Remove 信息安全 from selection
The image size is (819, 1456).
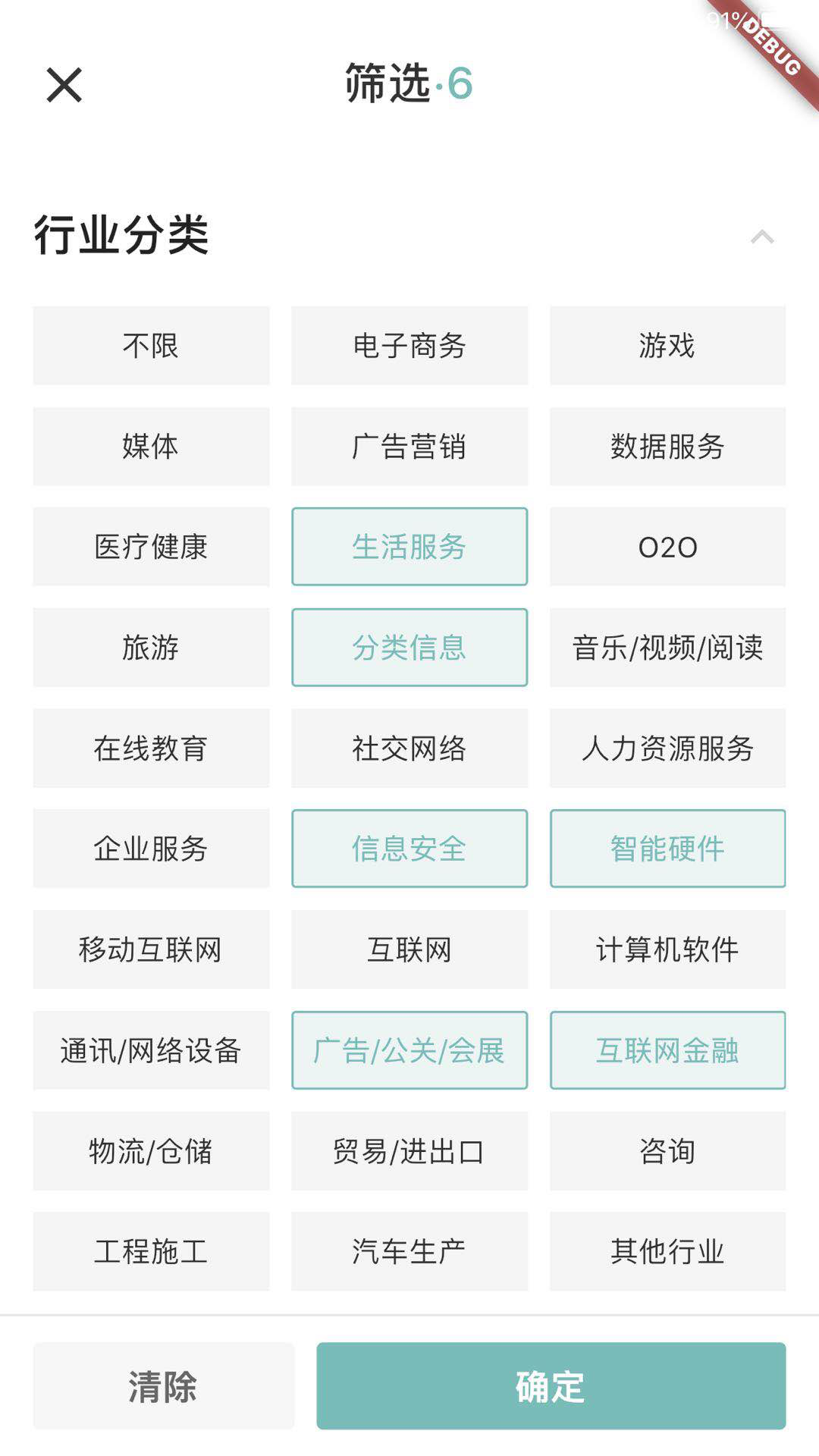coord(409,849)
